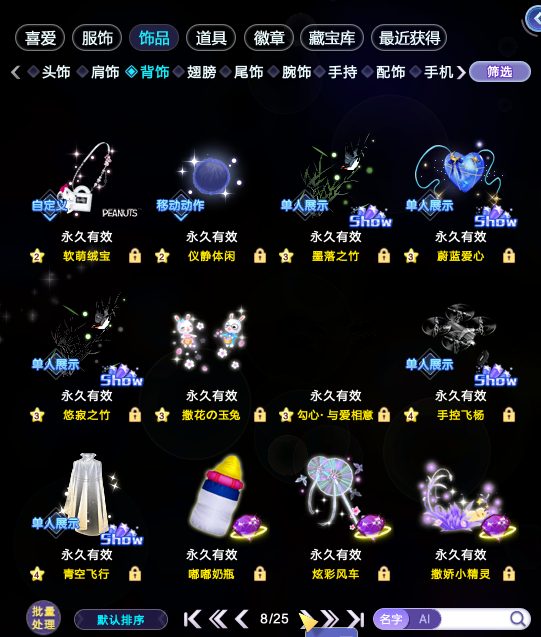Show 最近获得 items
The image size is (541, 637).
(x=409, y=38)
